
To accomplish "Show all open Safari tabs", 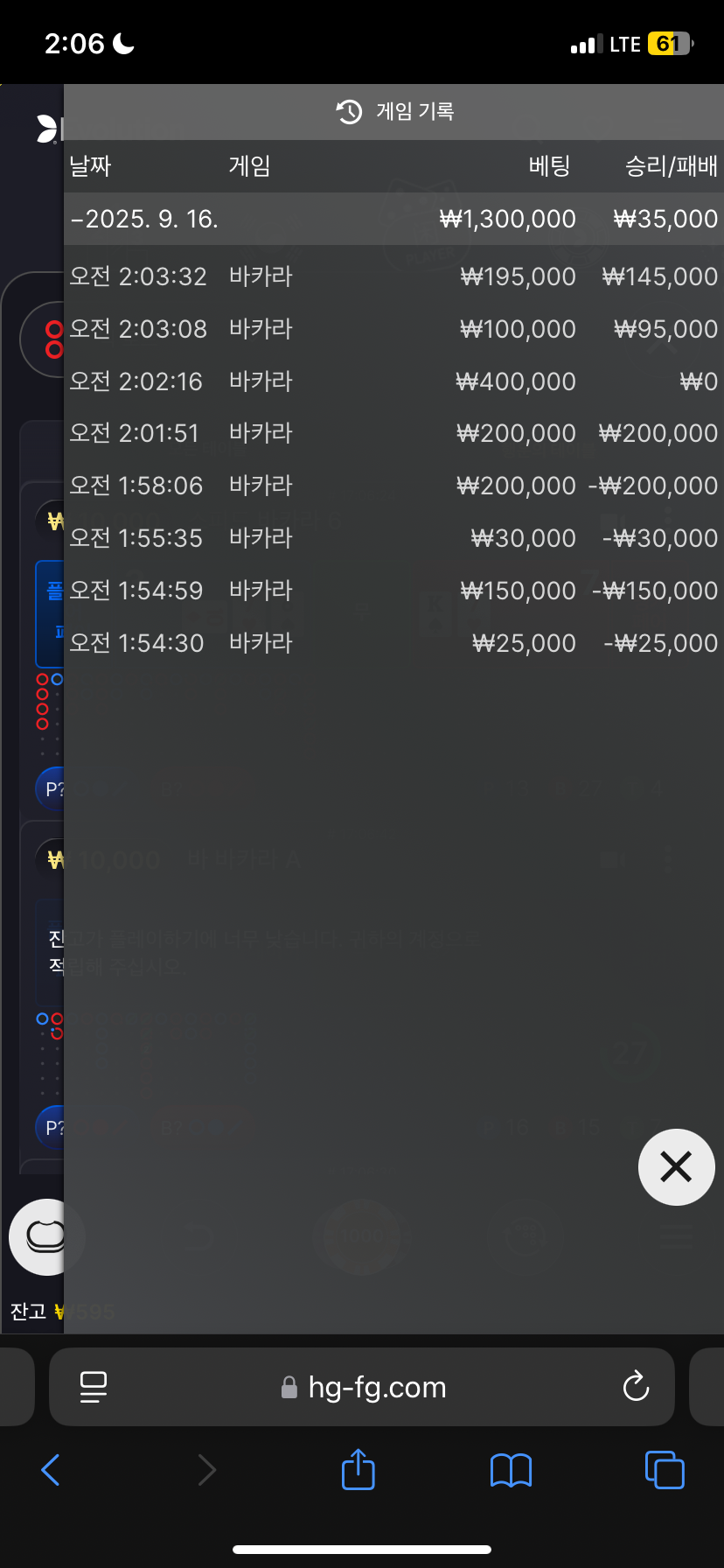I will pos(665,1469).
